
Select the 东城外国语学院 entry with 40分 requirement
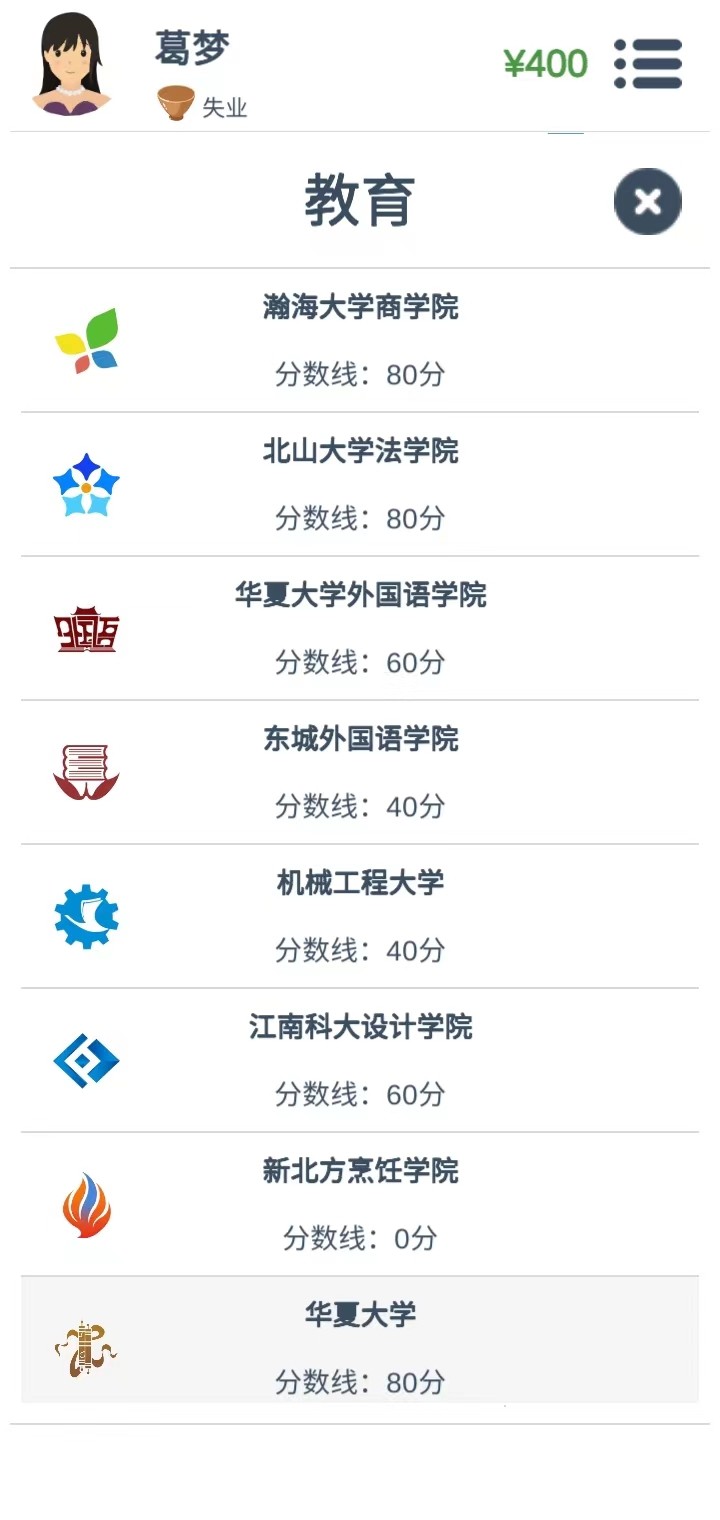point(360,772)
